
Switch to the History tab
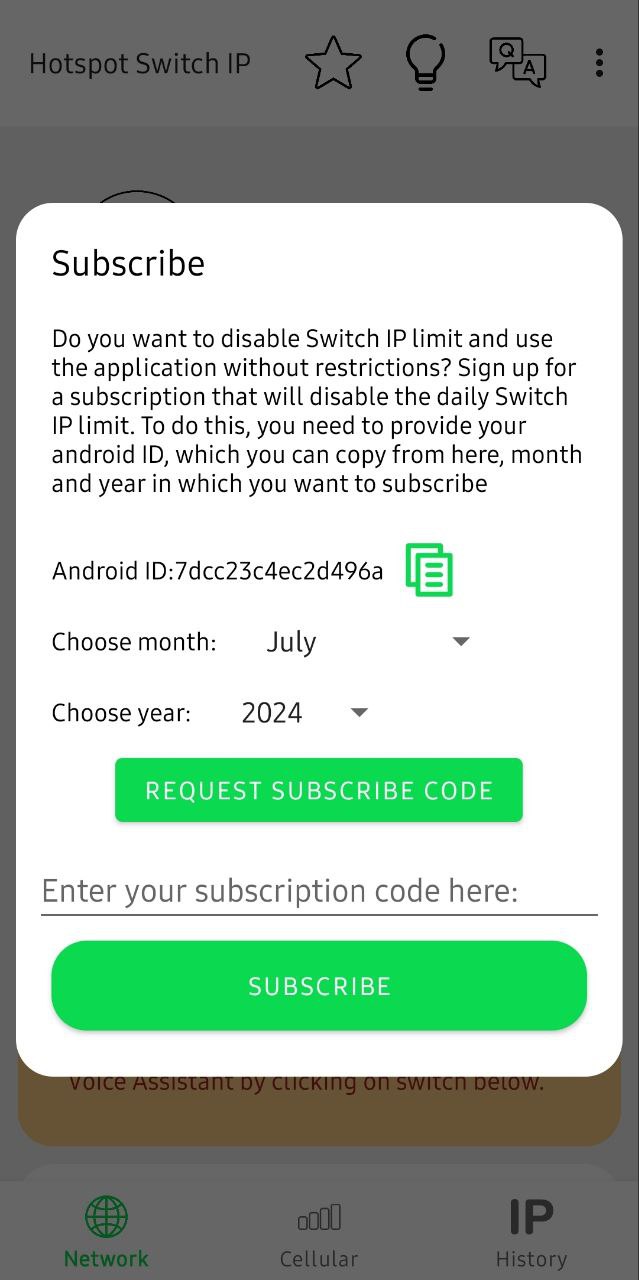tap(531, 1233)
